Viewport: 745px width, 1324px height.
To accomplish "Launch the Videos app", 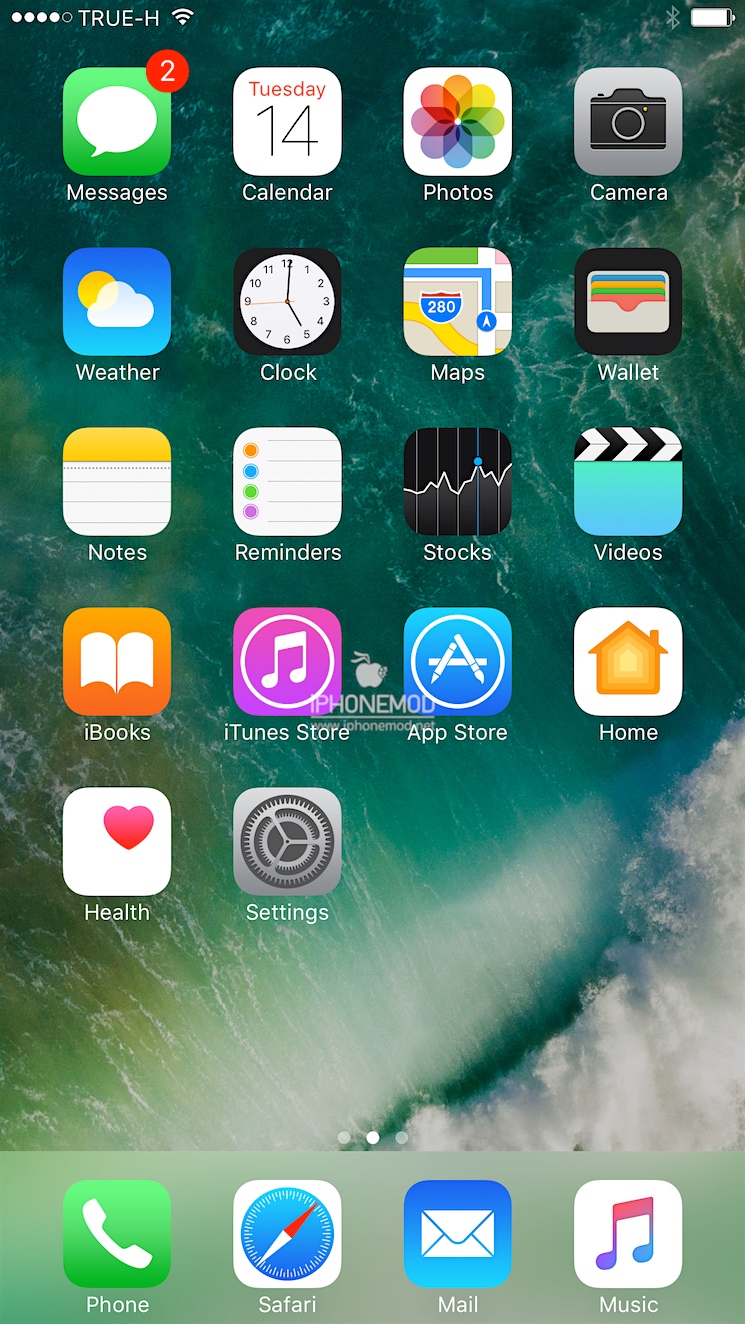I will (628, 482).
